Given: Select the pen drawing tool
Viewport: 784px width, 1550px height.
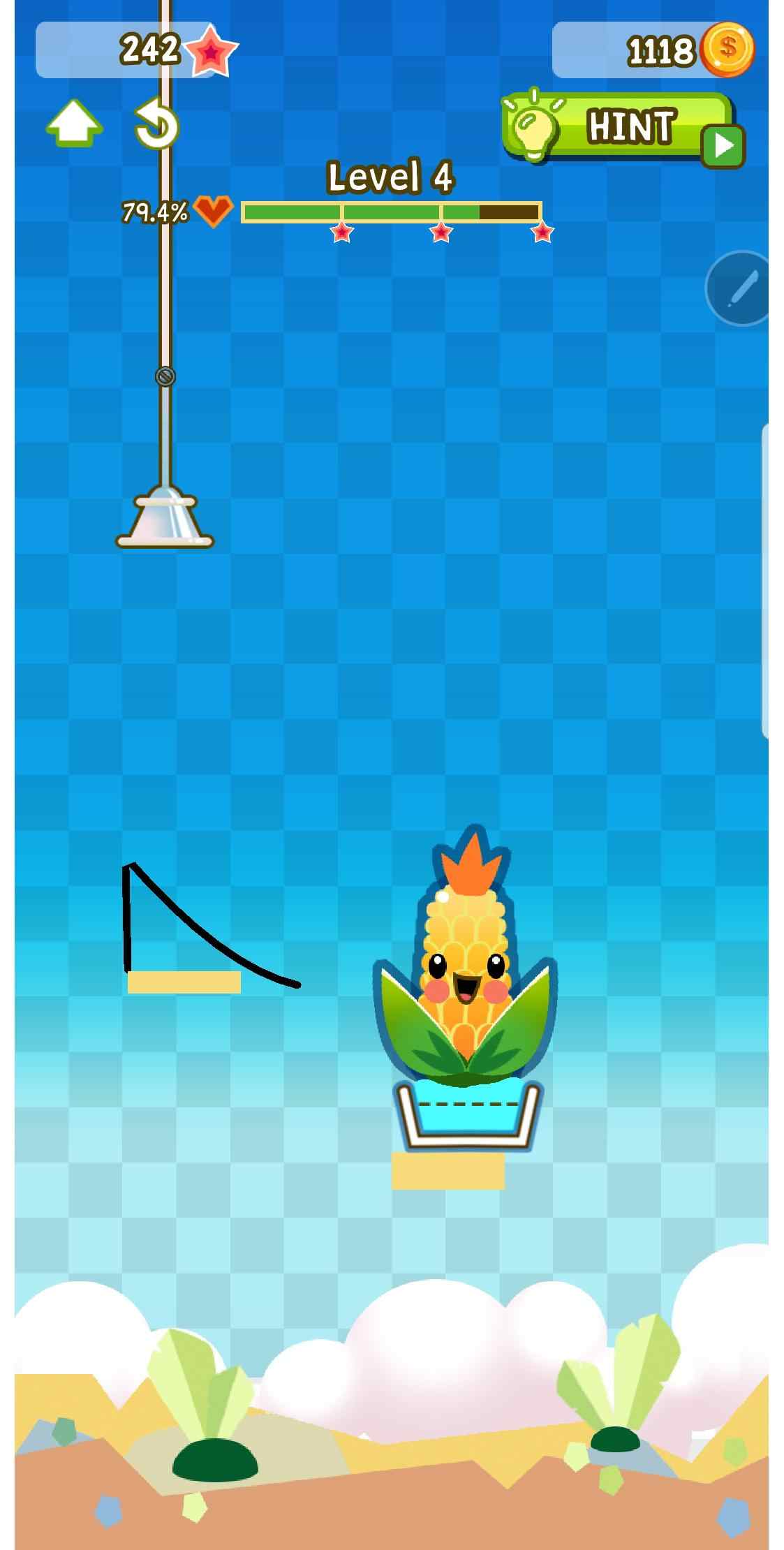Looking at the screenshot, I should click(x=740, y=288).
